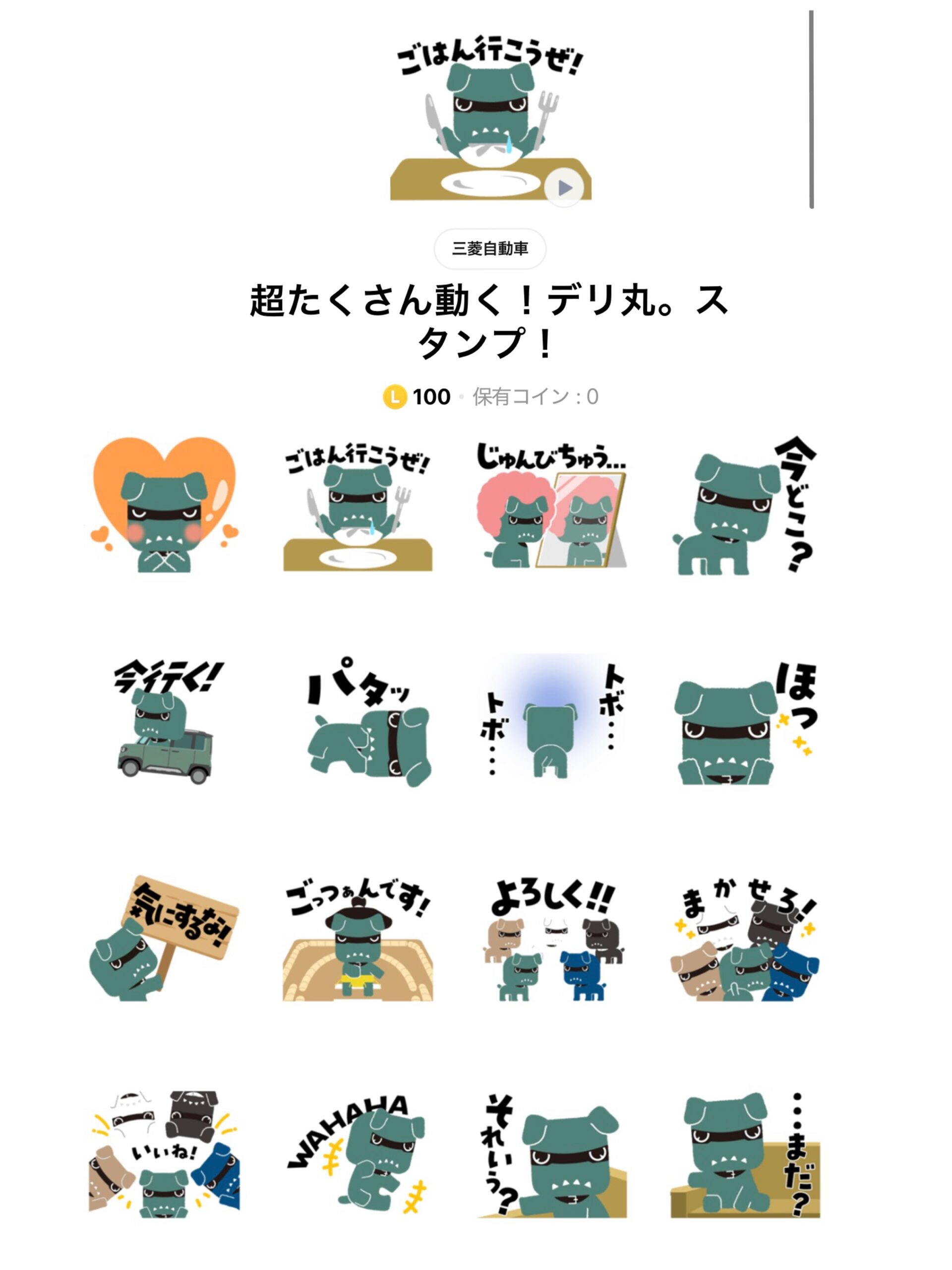
Task: Preview the 気にするな! signboard sticker
Action: point(164,939)
